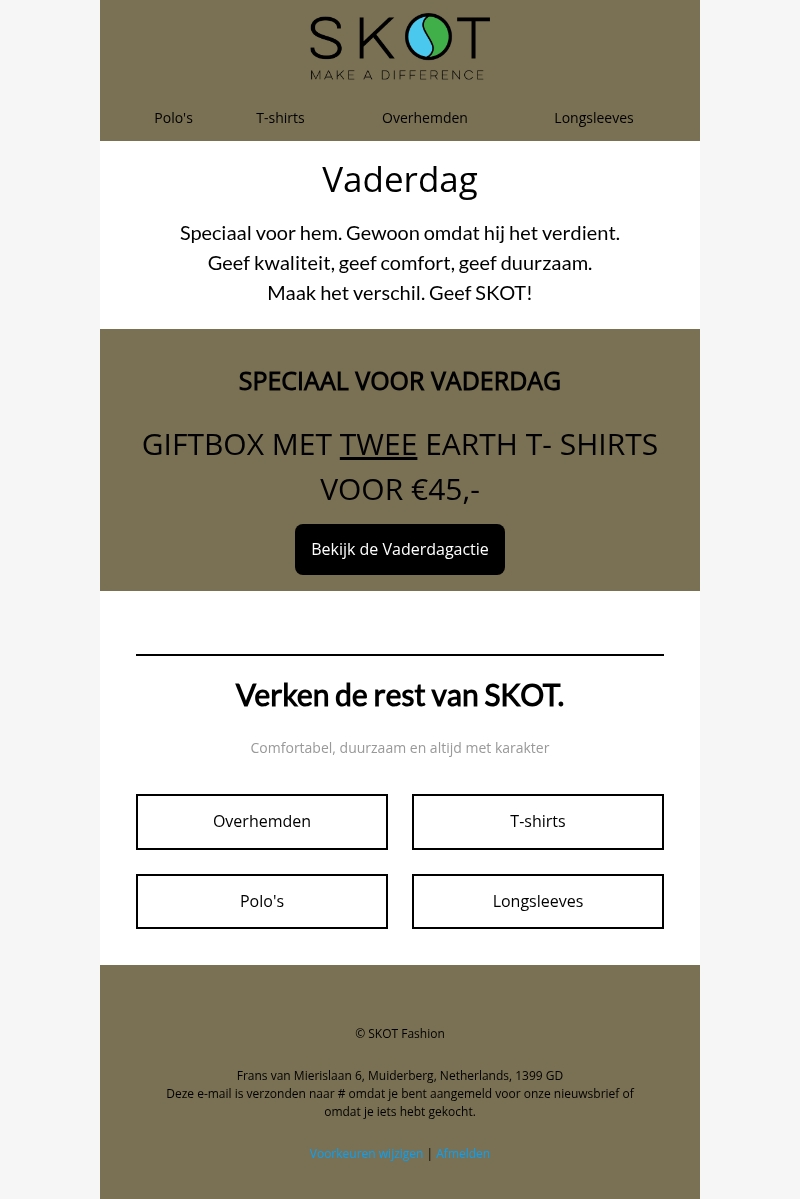This screenshot has height=1199, width=800.
Task: Select the outlined T-shirts button
Action: (538, 821)
